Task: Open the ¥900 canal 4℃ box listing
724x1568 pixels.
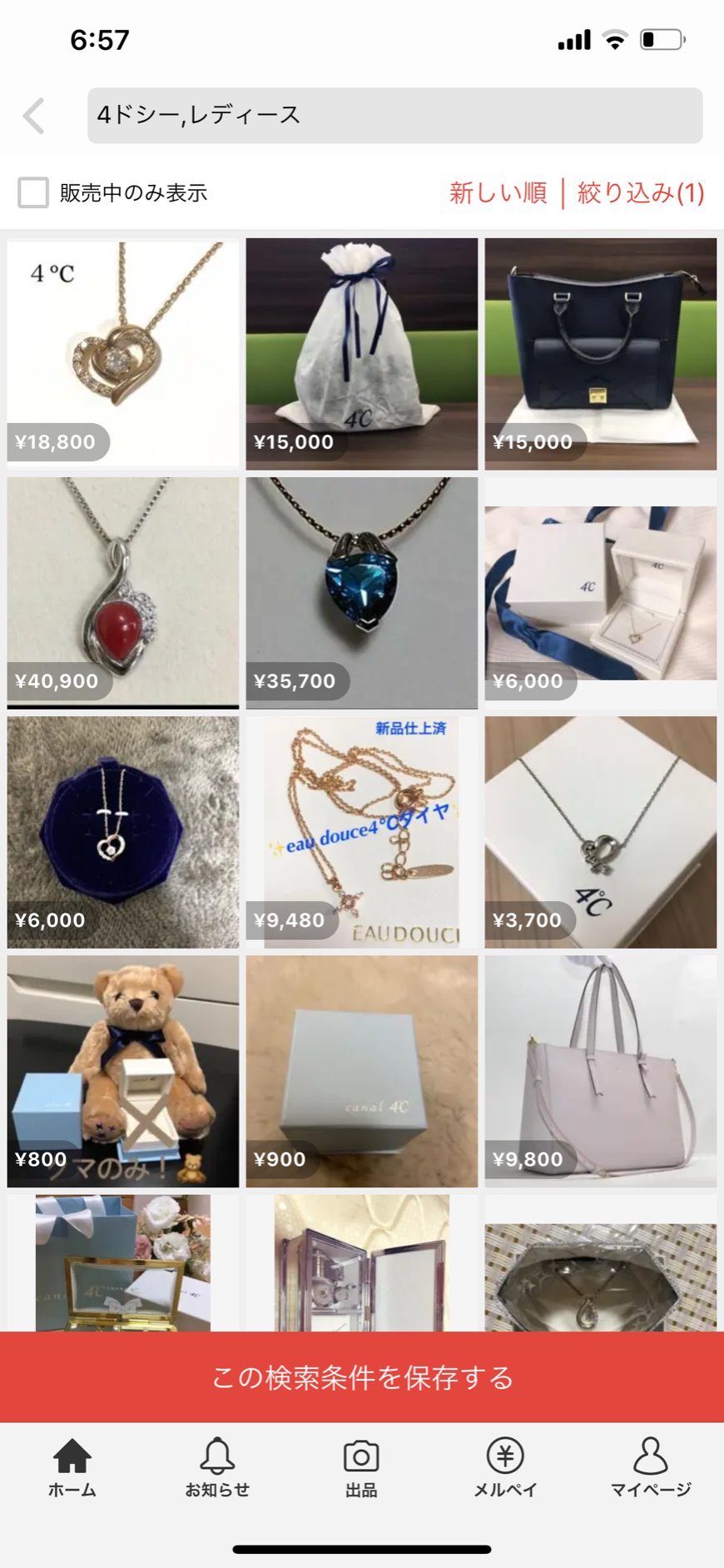Action: pos(362,1071)
